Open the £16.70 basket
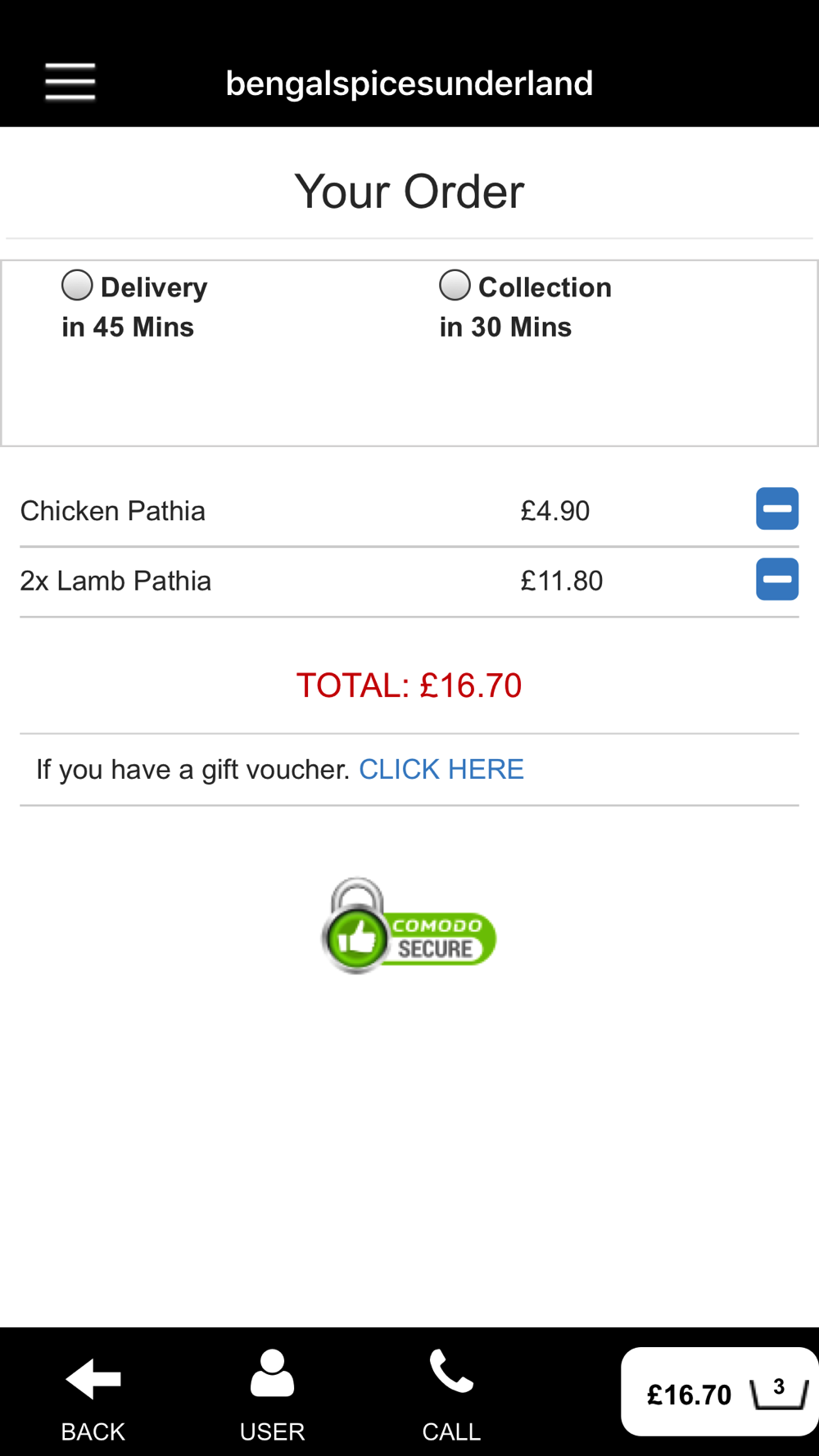This screenshot has width=819, height=1456. pyautogui.click(x=720, y=1392)
